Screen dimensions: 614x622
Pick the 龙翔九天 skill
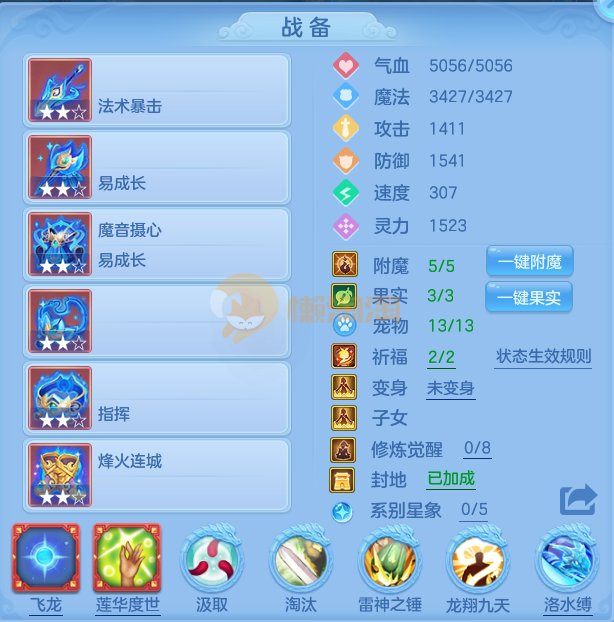(x=479, y=559)
